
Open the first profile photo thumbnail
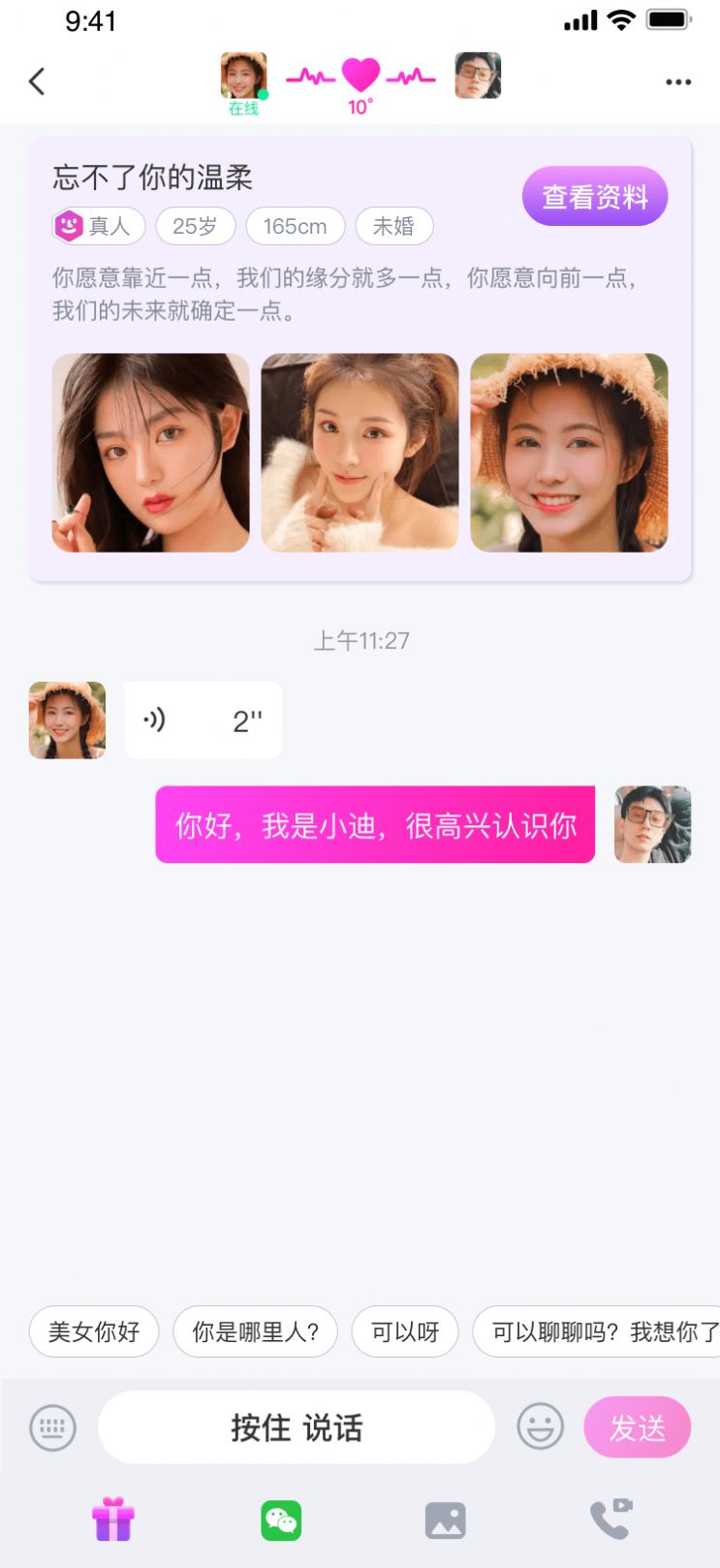point(149,452)
